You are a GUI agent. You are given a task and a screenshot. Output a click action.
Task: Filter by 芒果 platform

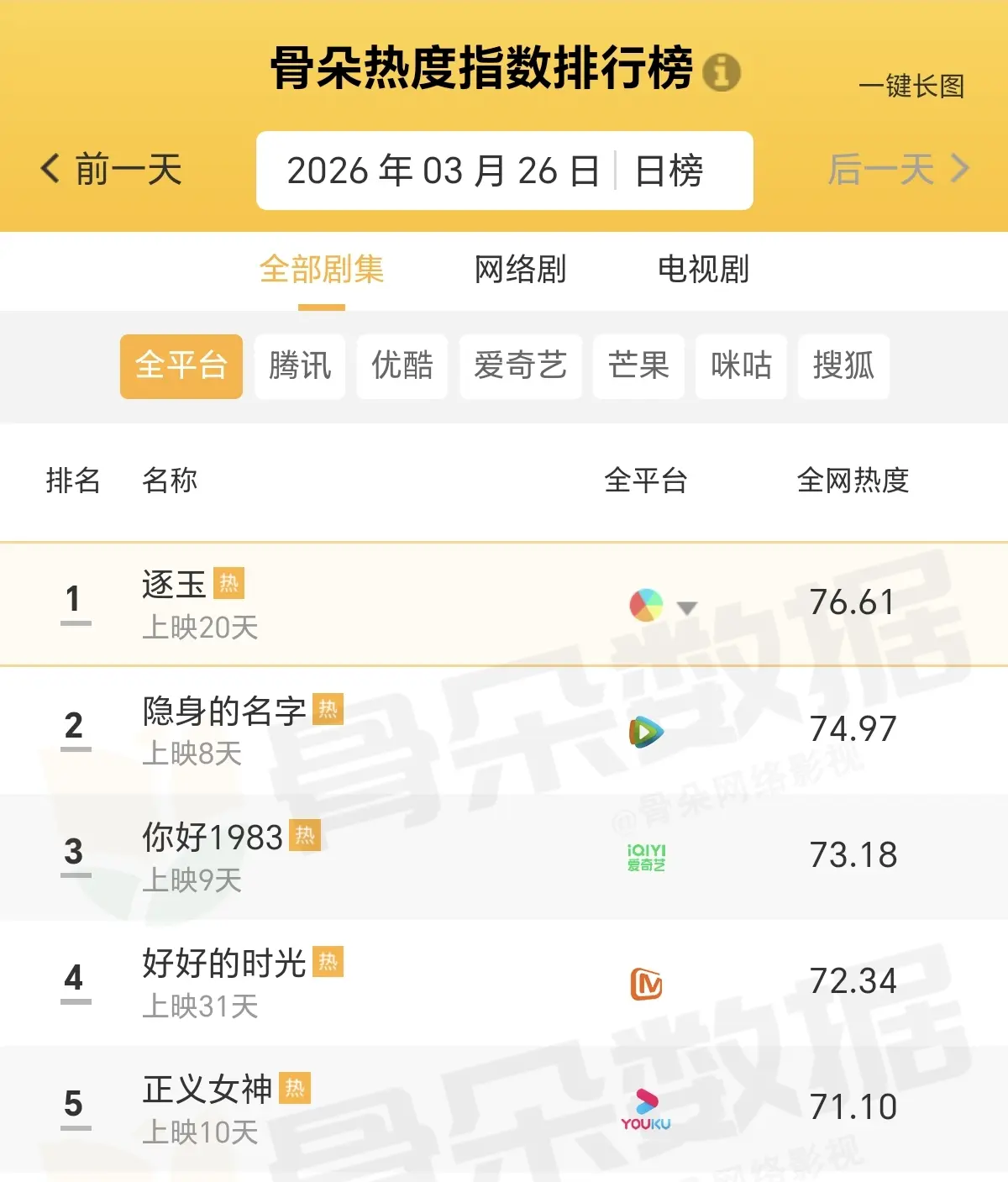click(x=638, y=366)
